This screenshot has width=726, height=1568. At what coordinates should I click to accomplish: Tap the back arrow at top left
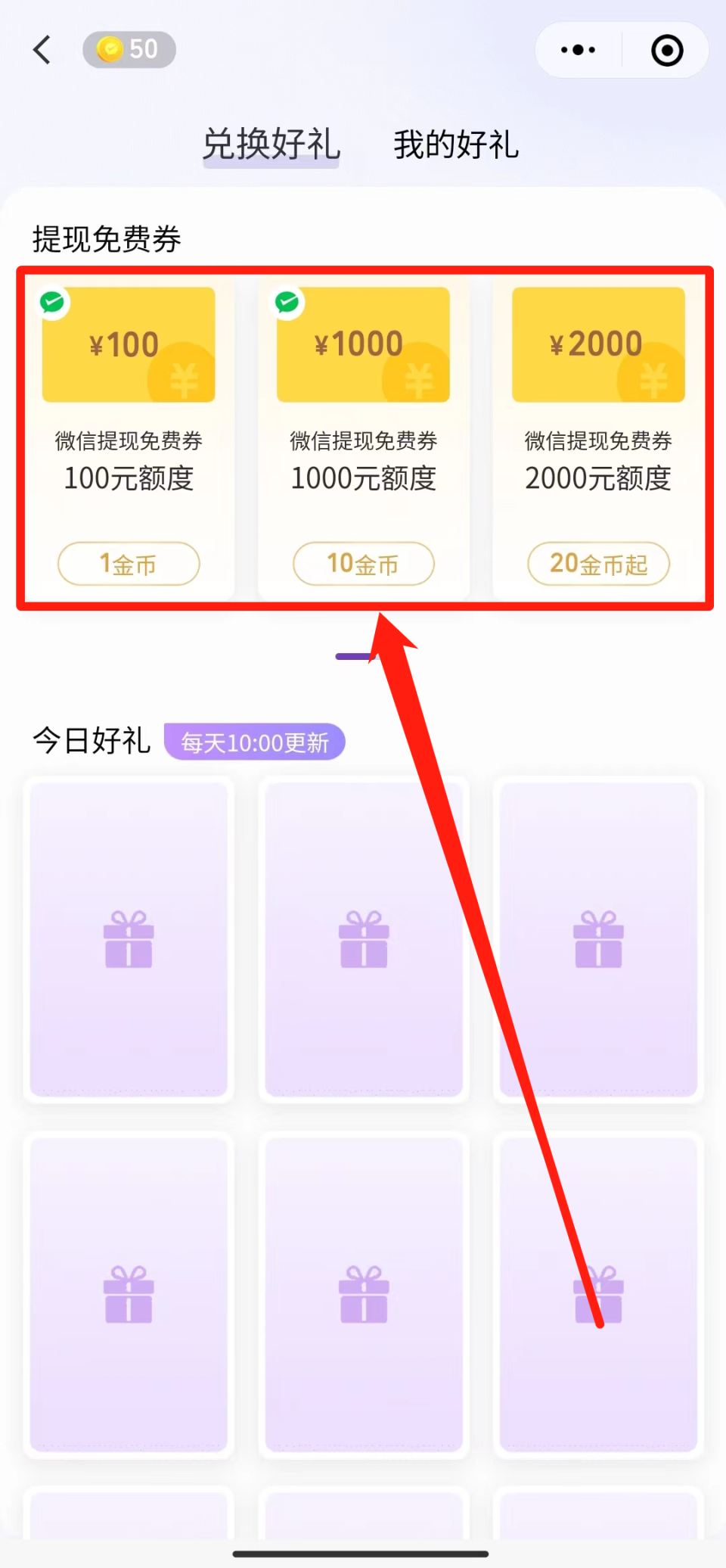point(43,49)
